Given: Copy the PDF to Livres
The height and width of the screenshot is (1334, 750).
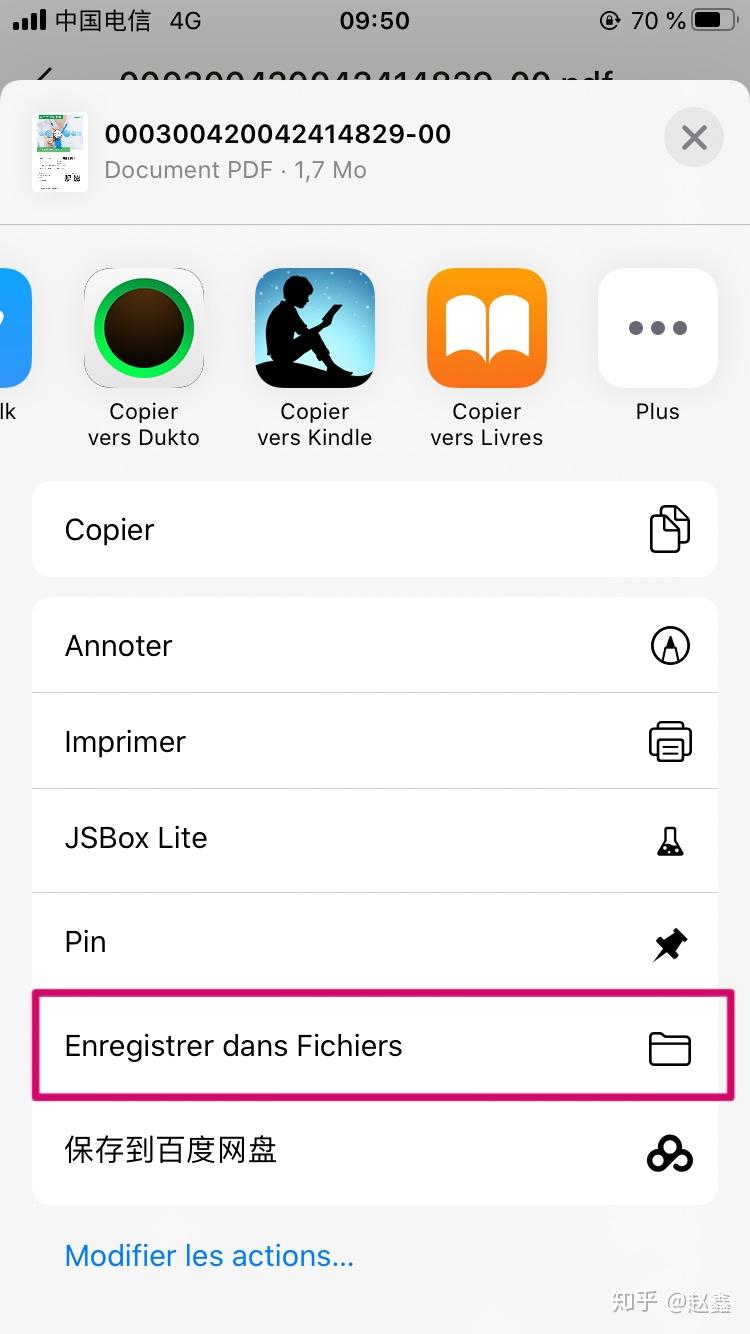Looking at the screenshot, I should 487,328.
